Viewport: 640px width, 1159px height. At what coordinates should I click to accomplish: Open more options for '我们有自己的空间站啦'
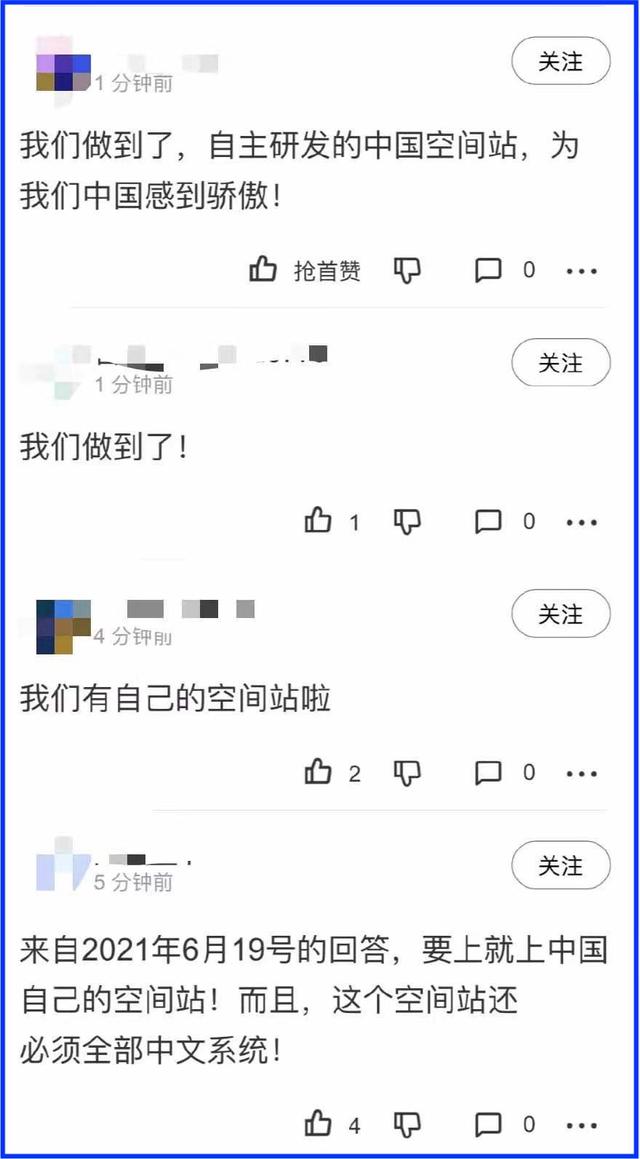point(581,773)
